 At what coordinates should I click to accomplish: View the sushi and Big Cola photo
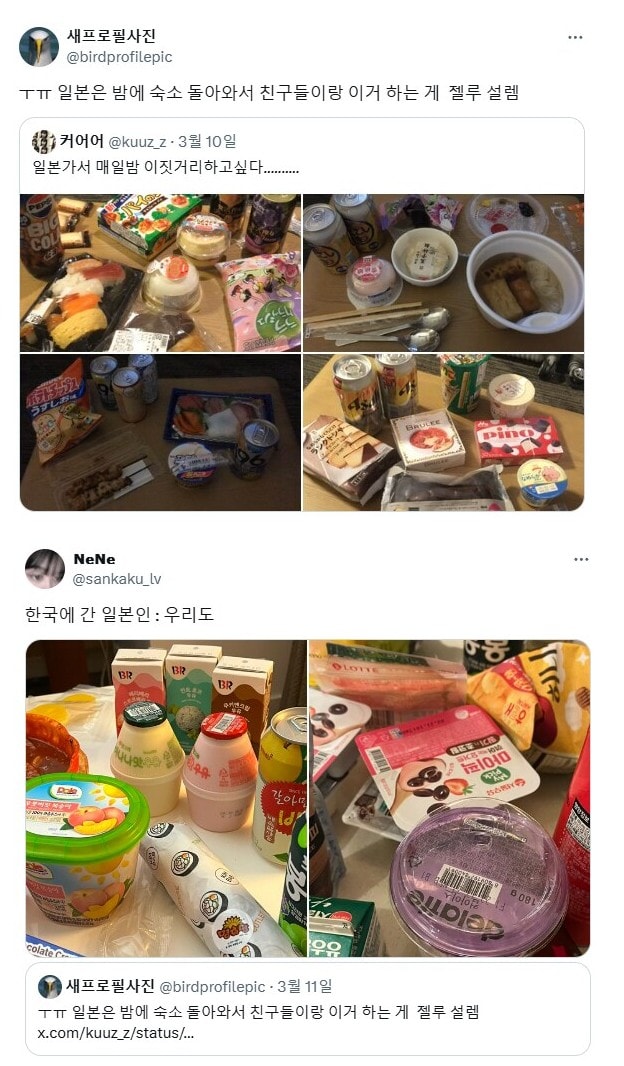(160, 272)
